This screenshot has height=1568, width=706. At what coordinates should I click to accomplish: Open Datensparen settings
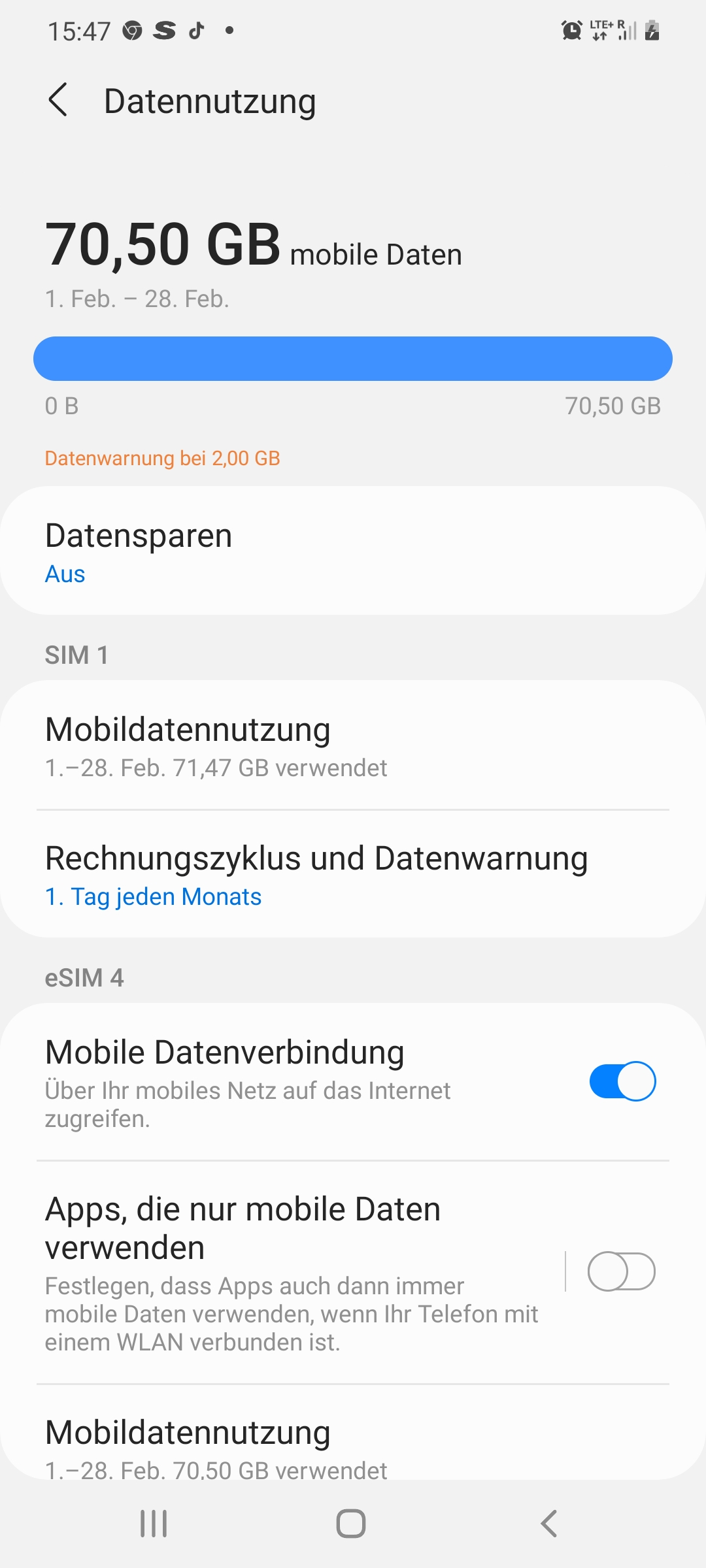click(x=353, y=551)
